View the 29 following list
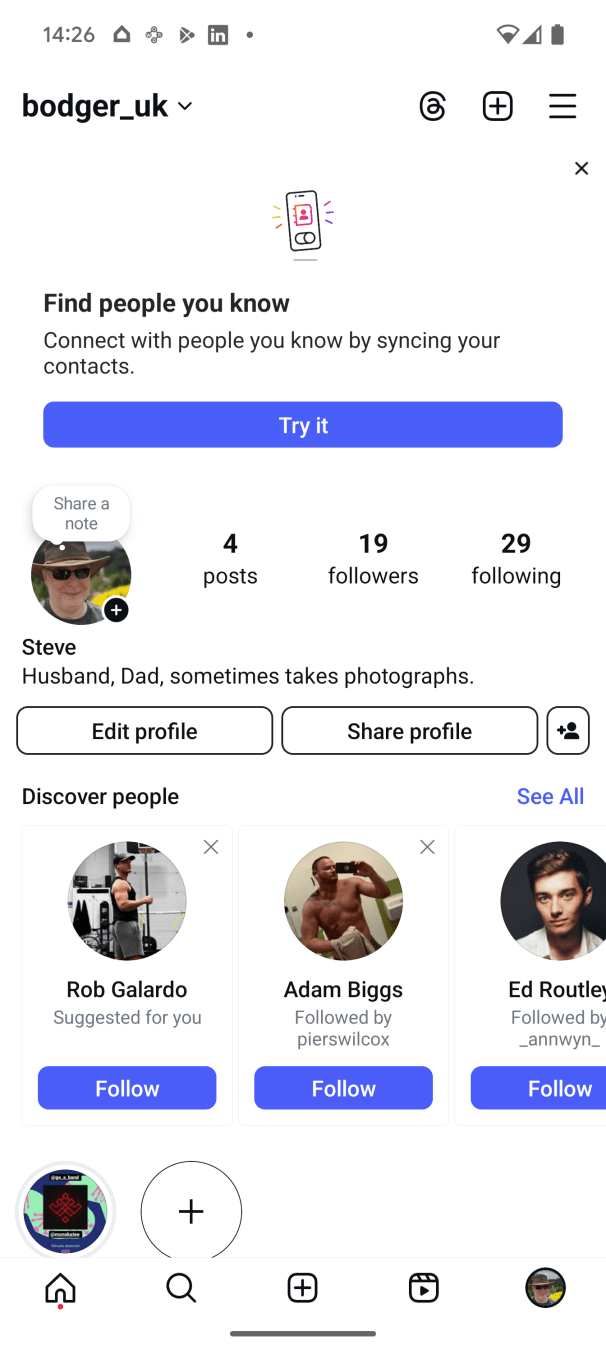The width and height of the screenshot is (606, 1350). tap(516, 558)
